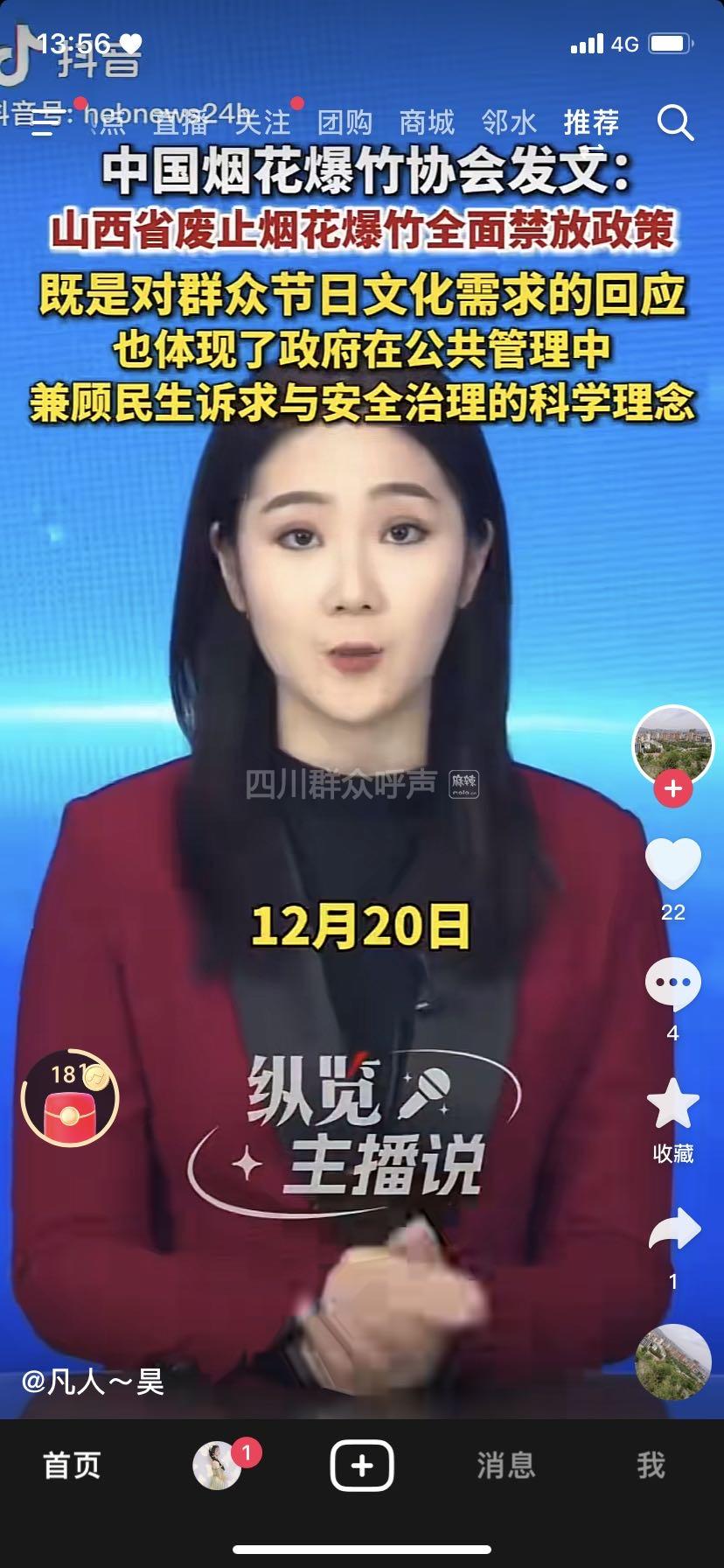Create a new post with plus button
The height and width of the screenshot is (1568, 724).
tap(361, 1466)
